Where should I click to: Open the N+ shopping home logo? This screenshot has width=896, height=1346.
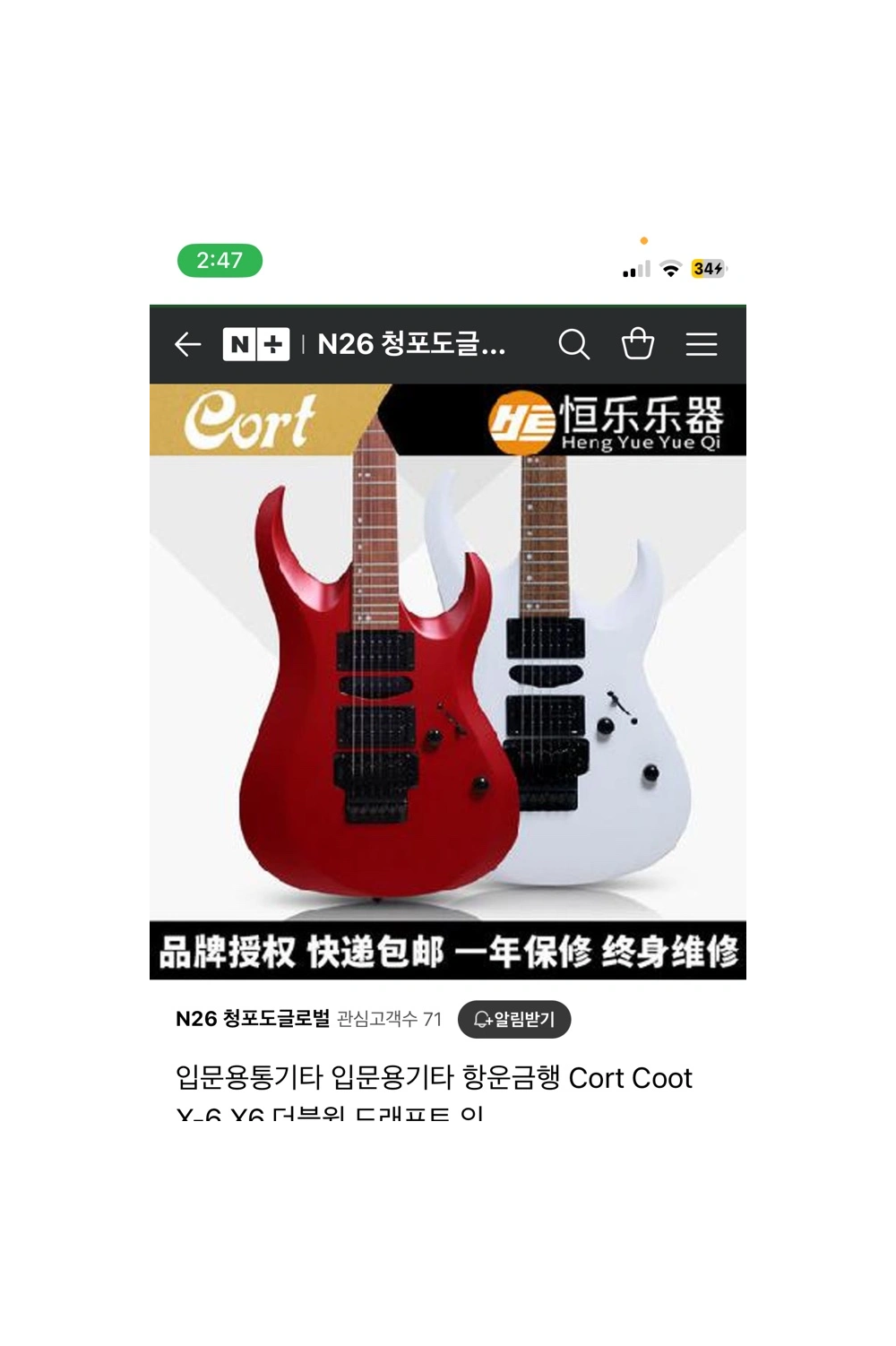256,344
